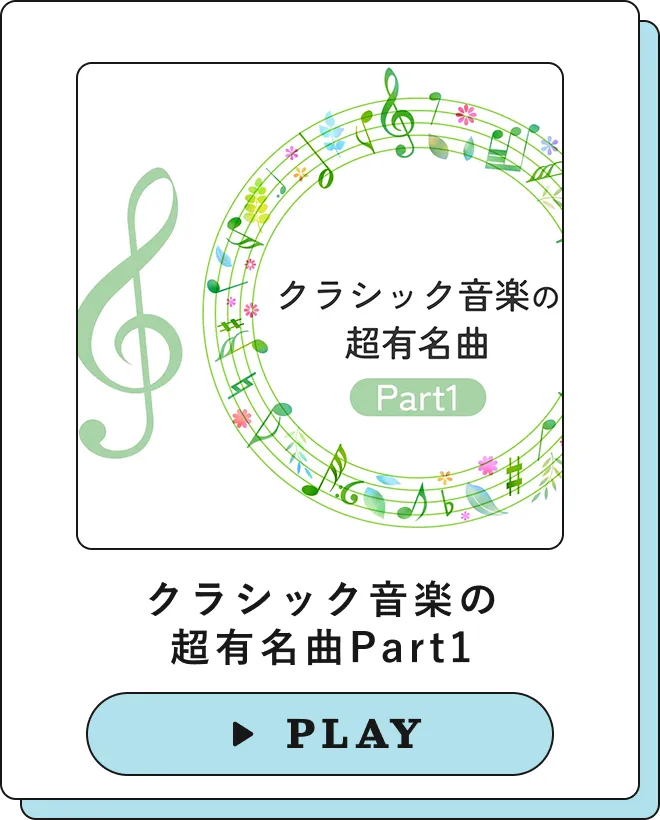Open the クラシック音楽の超有名曲 Part1 cover image
Viewport: 660px width, 820px height.
point(320,306)
